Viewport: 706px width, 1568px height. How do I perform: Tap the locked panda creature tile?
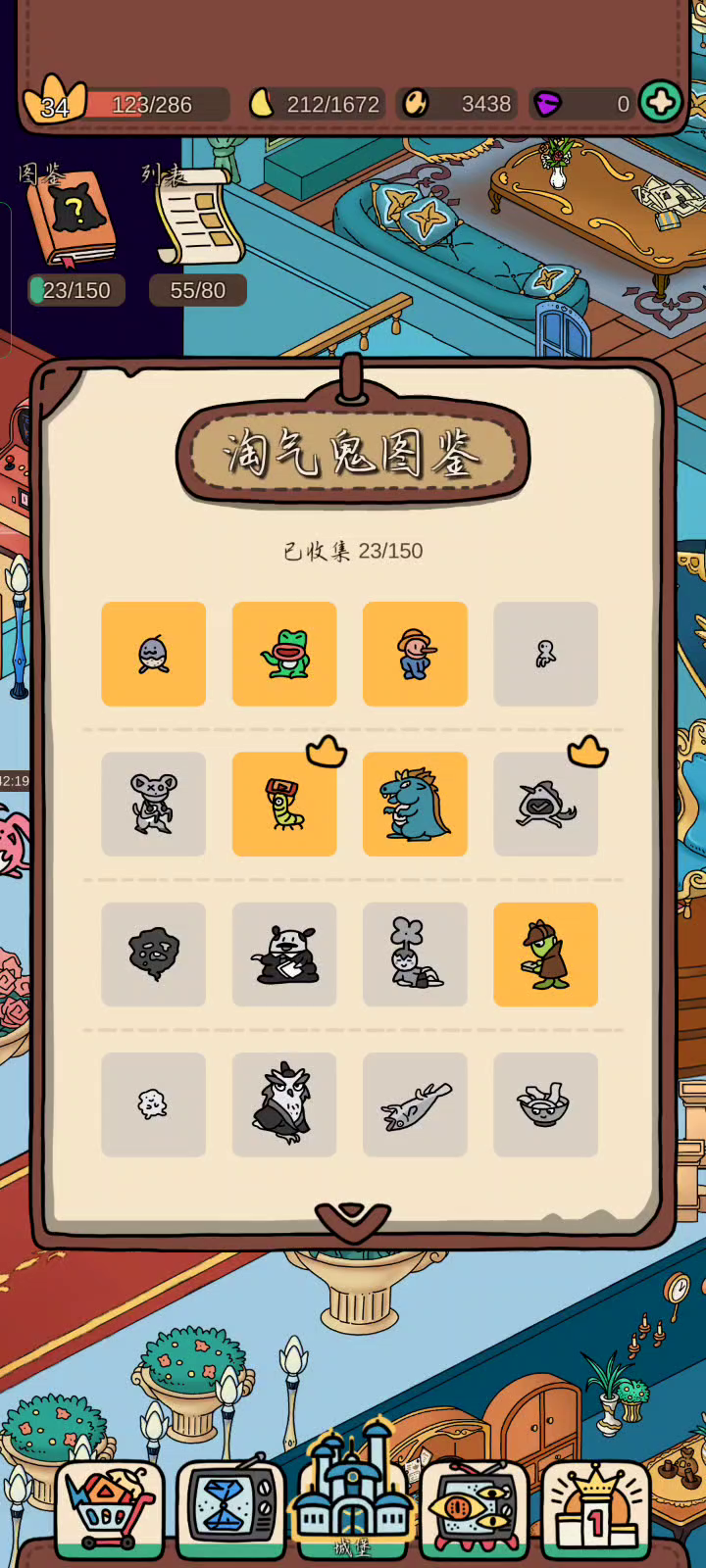(284, 954)
